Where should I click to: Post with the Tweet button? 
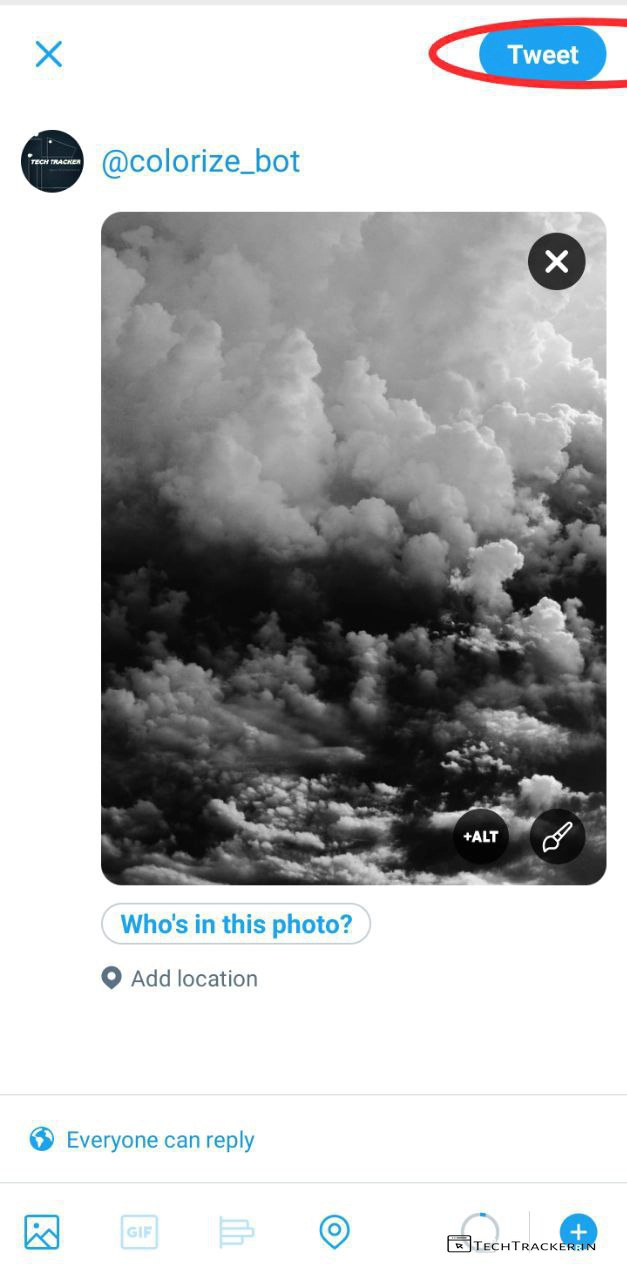coord(542,55)
